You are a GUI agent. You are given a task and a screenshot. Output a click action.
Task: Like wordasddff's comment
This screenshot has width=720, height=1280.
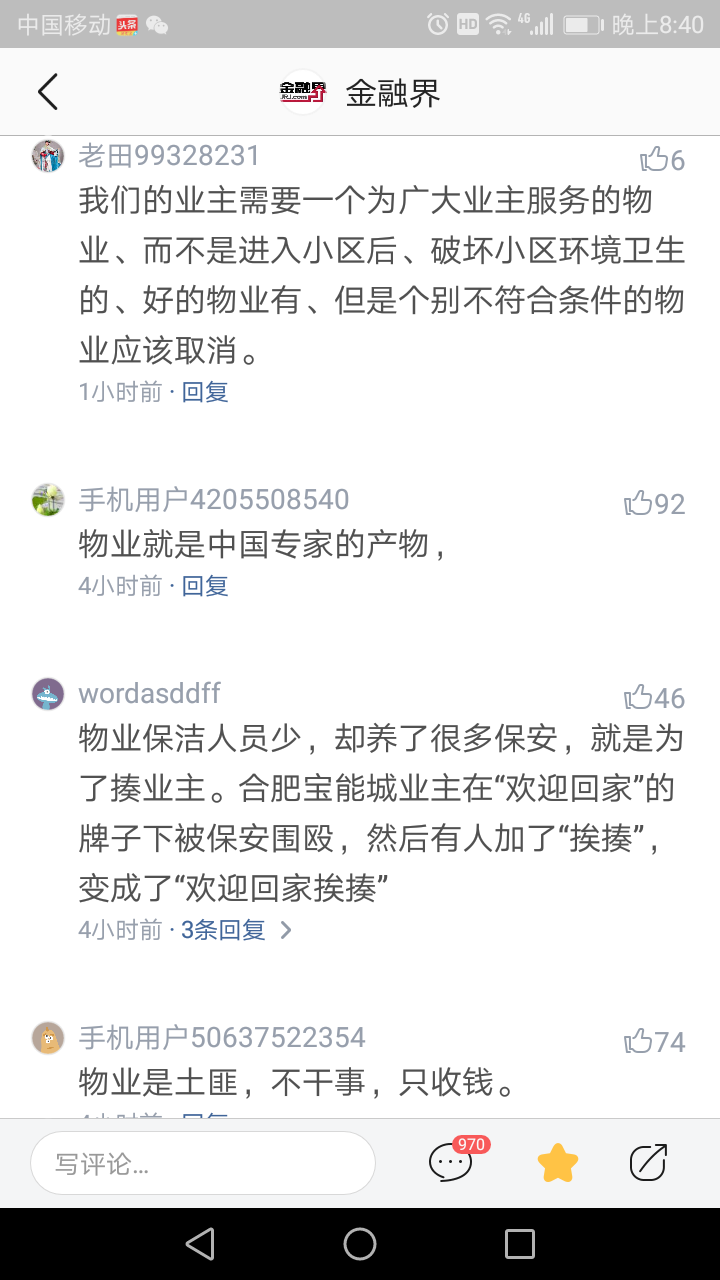click(x=655, y=698)
